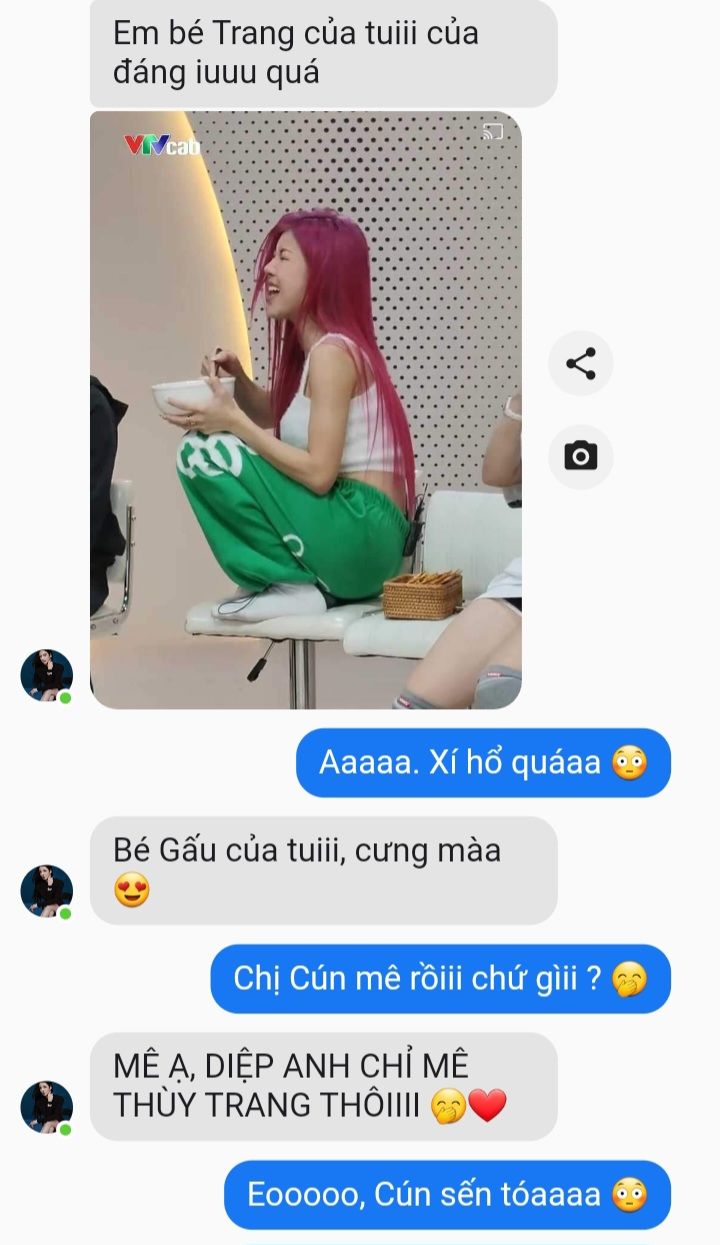This screenshot has height=1245, width=720.
Task: Share the photo sent in the chat
Action: (580, 363)
